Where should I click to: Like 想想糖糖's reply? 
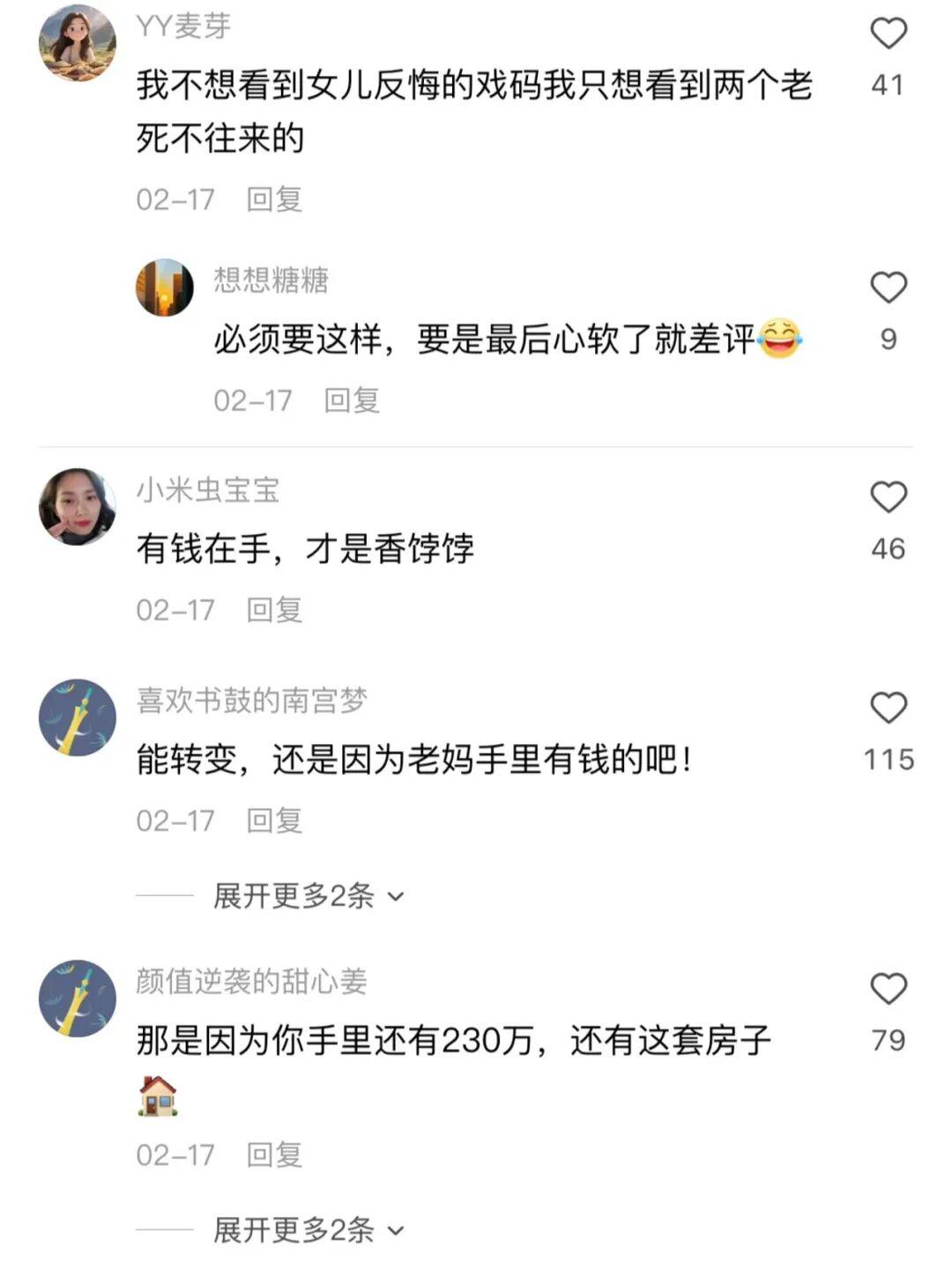[x=888, y=288]
